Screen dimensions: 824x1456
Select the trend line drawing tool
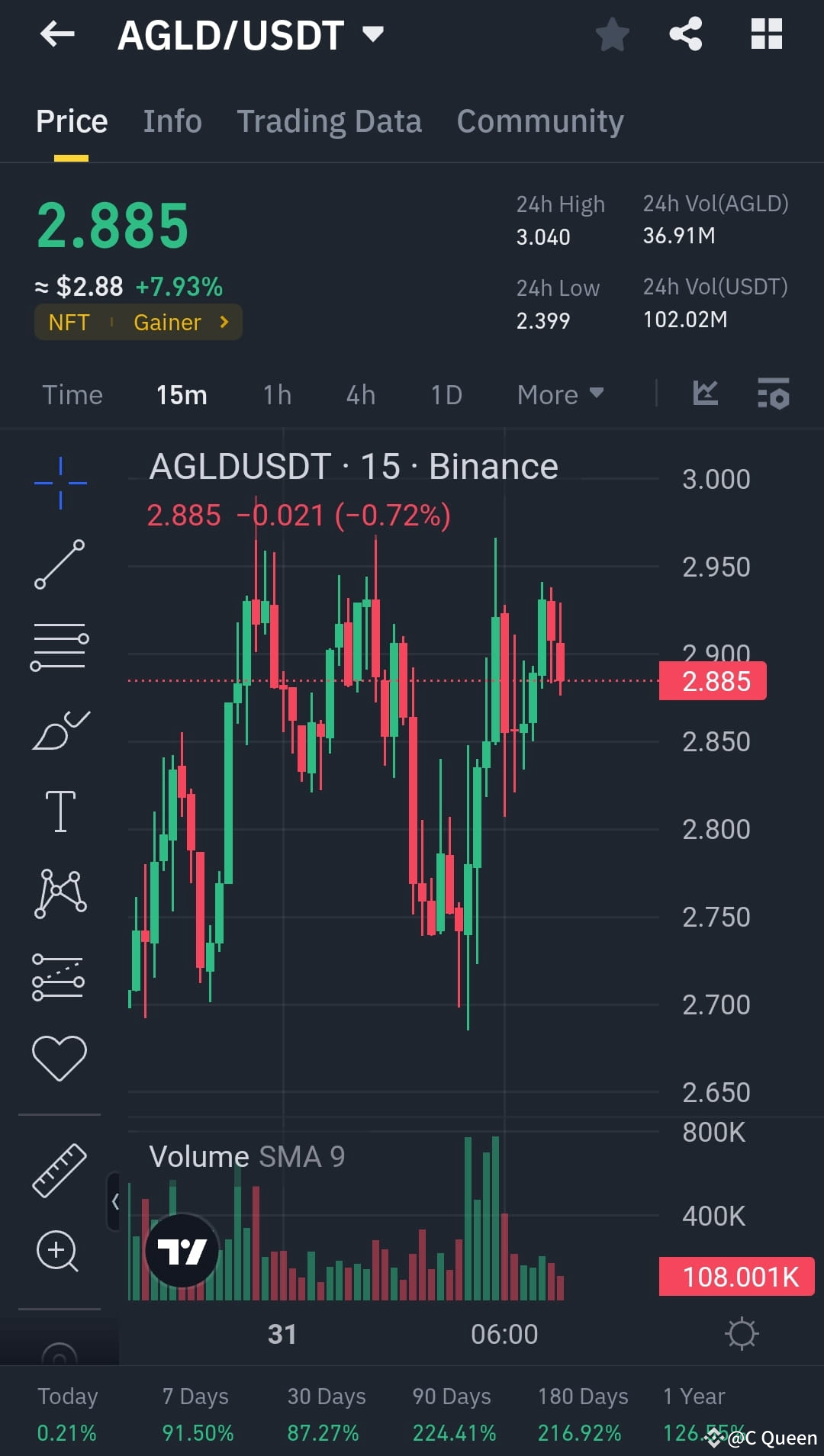pos(60,562)
